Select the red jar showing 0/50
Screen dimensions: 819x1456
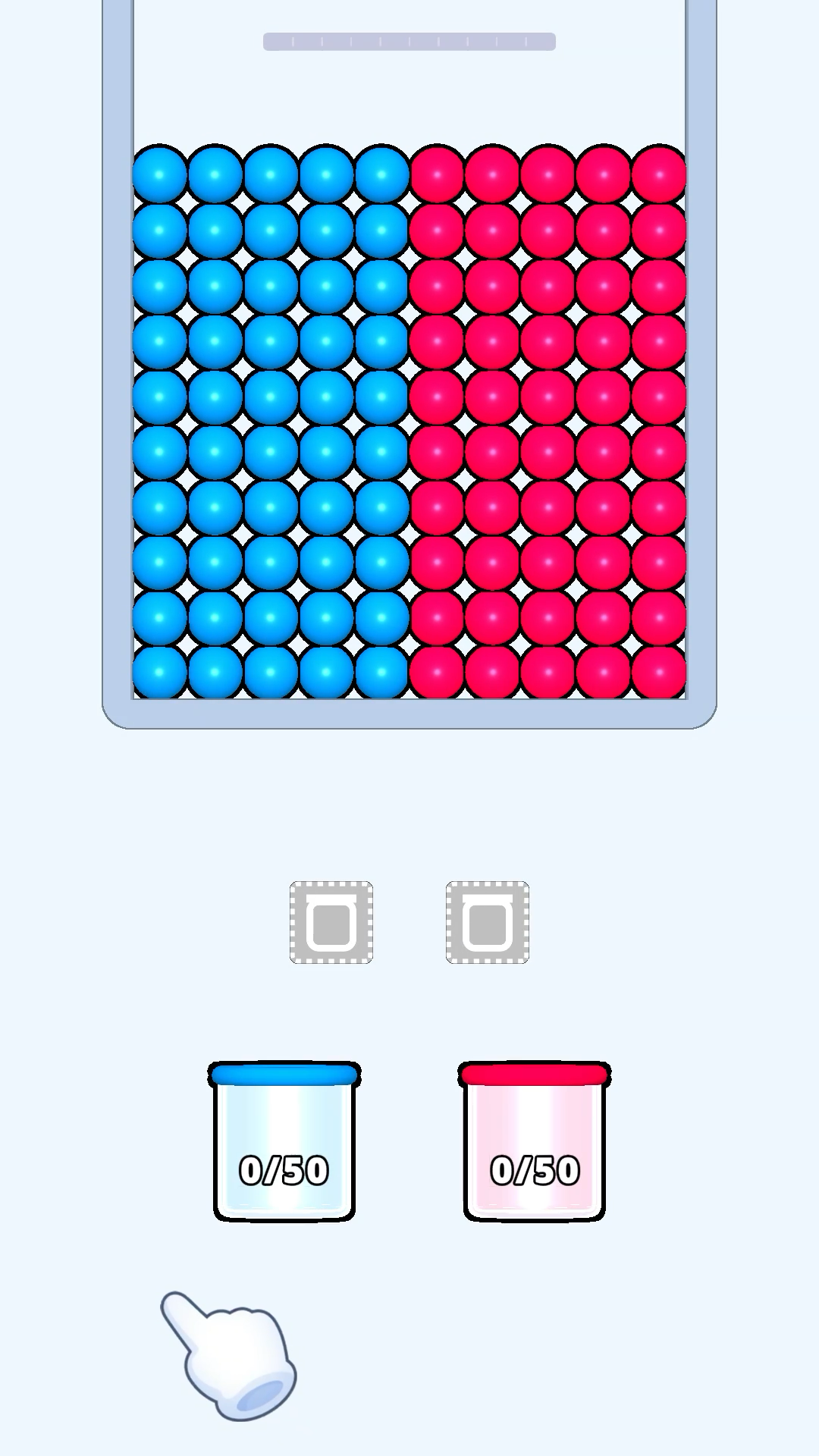[535, 1141]
